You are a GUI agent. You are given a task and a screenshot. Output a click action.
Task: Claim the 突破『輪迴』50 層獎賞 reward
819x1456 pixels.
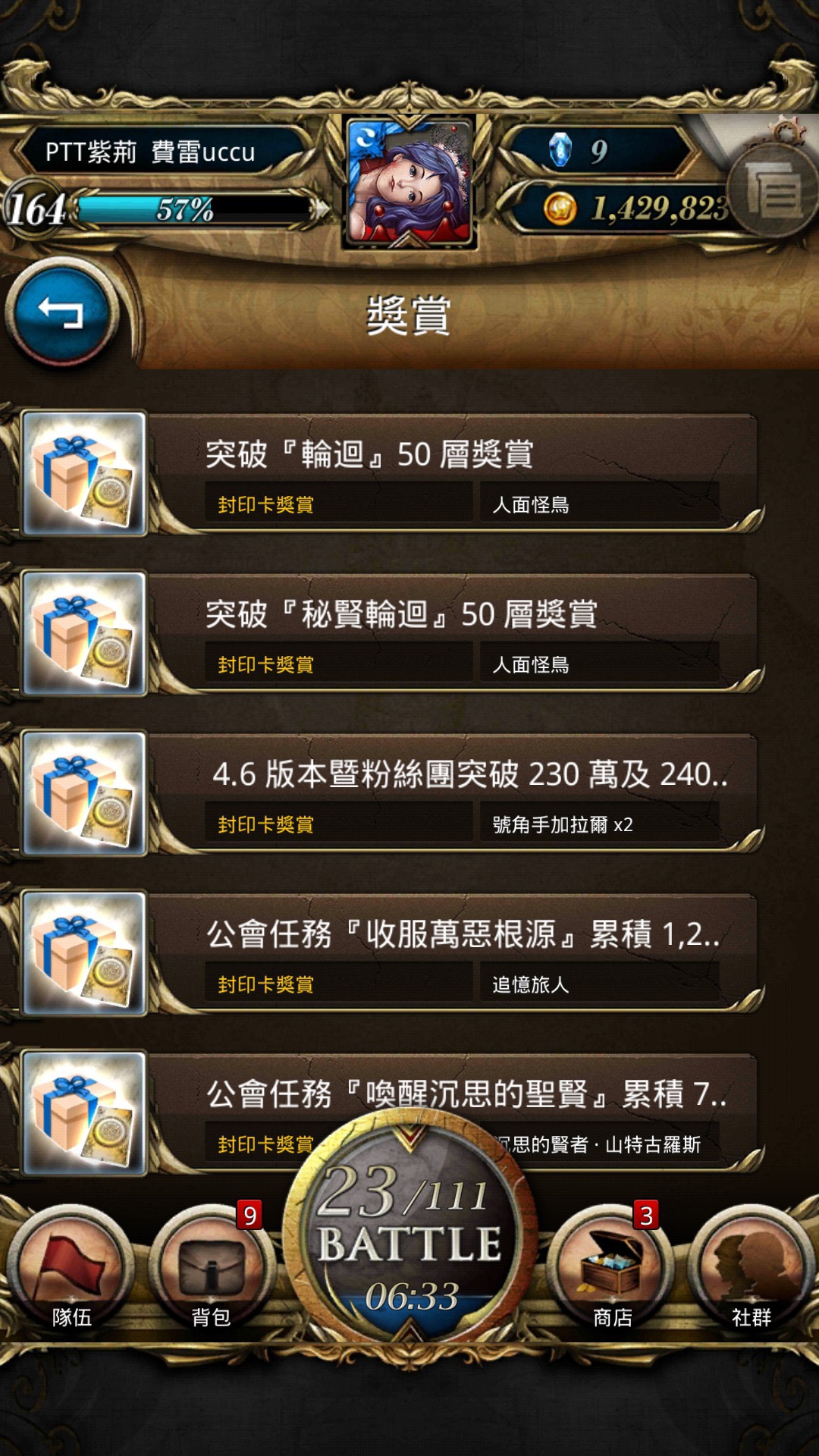pyautogui.click(x=391, y=473)
